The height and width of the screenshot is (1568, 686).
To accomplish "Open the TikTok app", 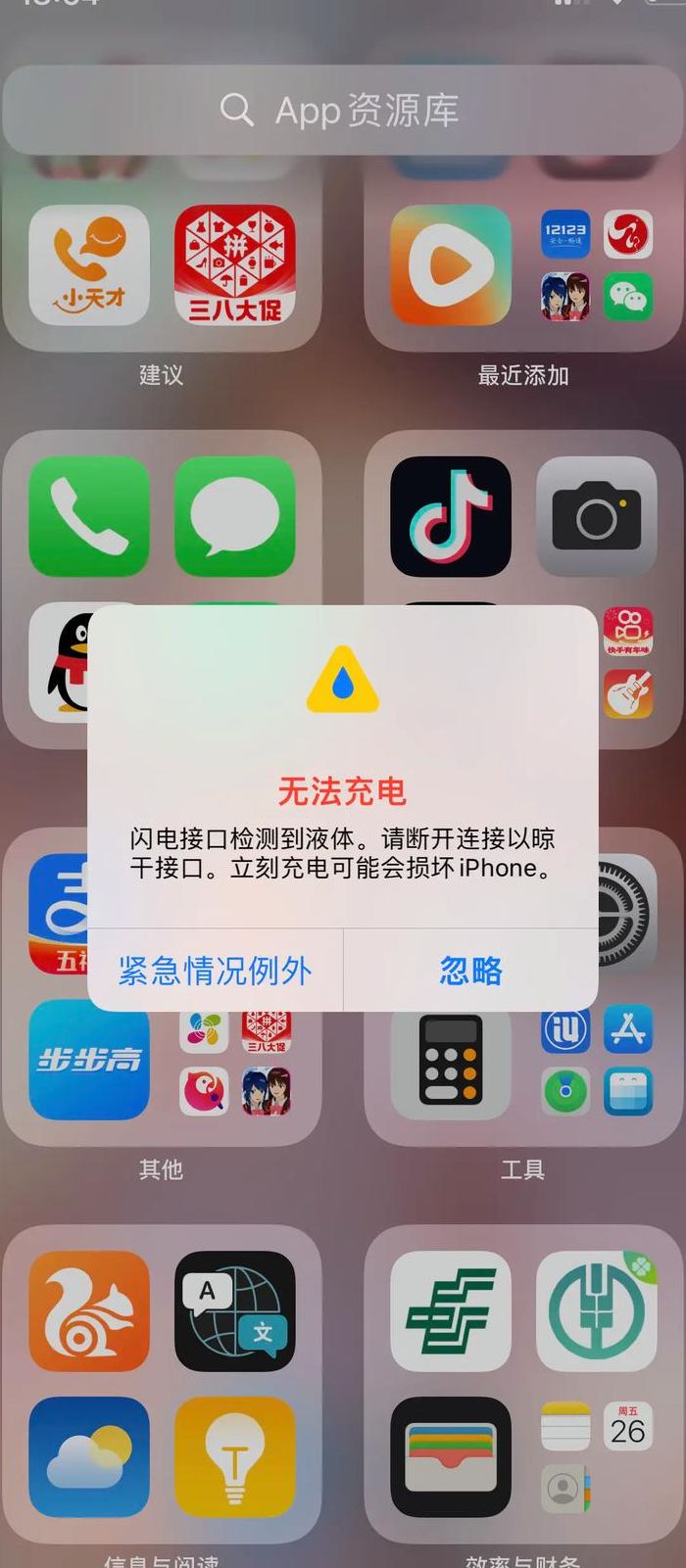I will (451, 516).
